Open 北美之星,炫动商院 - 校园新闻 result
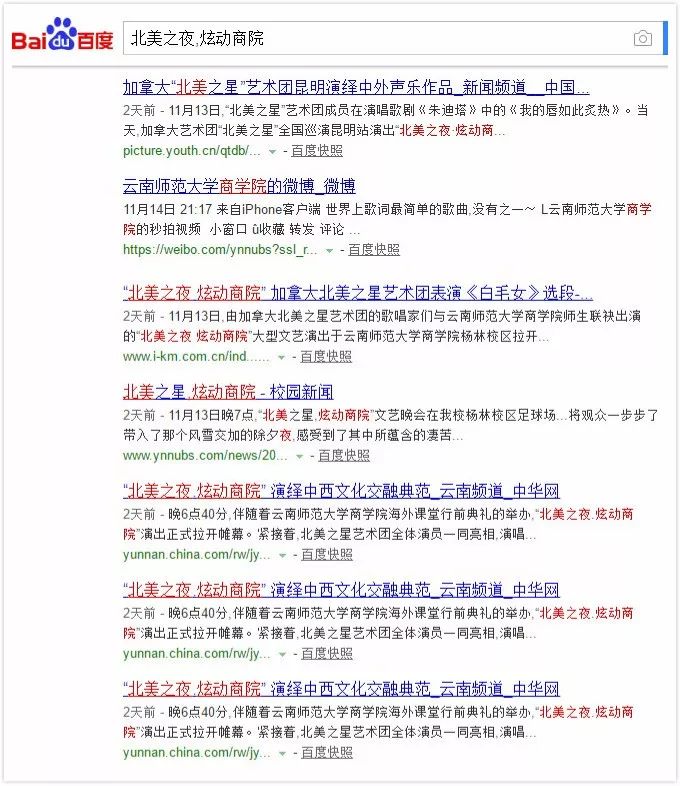The image size is (680, 786). (x=227, y=391)
